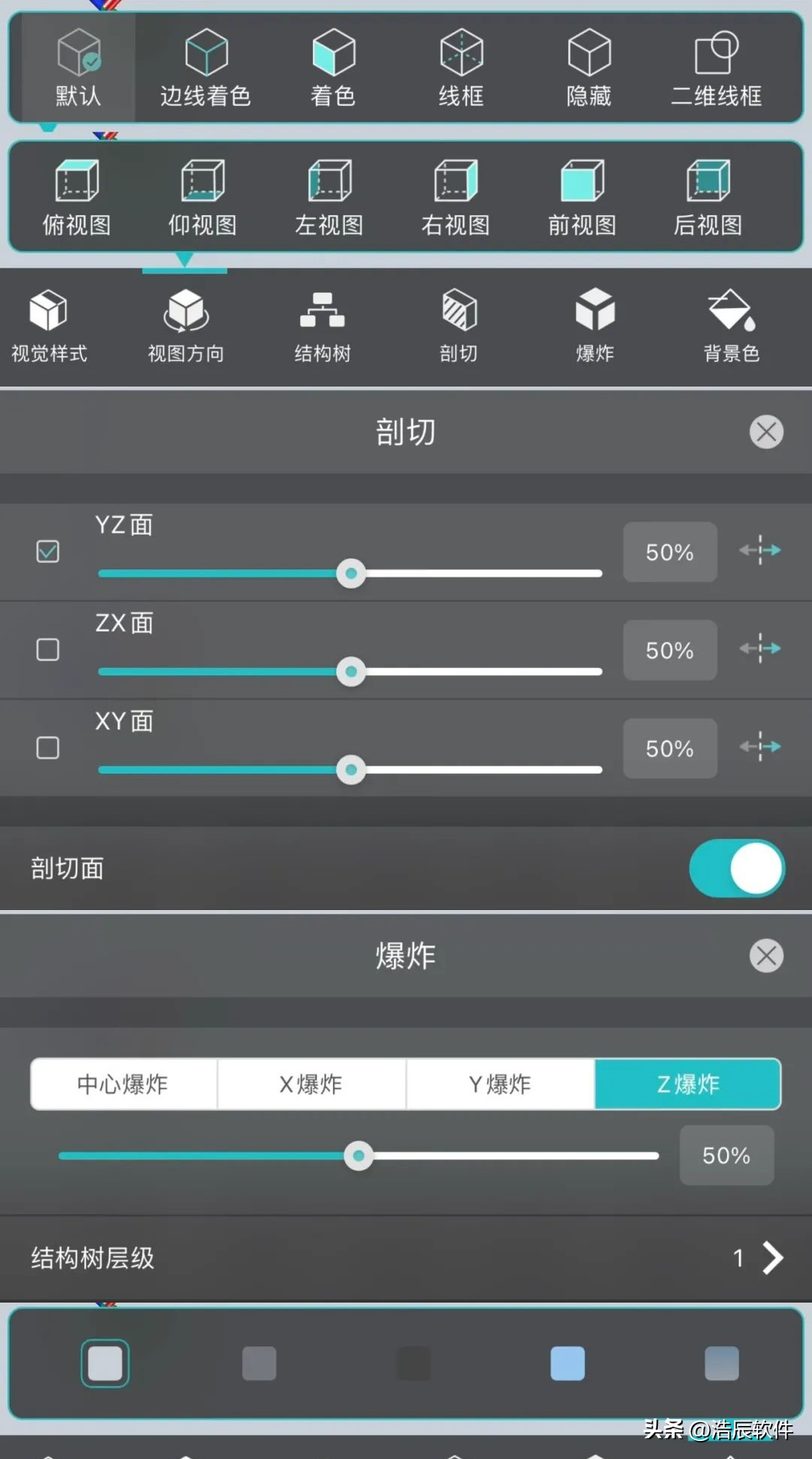
Task: Tap the 背景色 background color tool
Action: [x=732, y=326]
